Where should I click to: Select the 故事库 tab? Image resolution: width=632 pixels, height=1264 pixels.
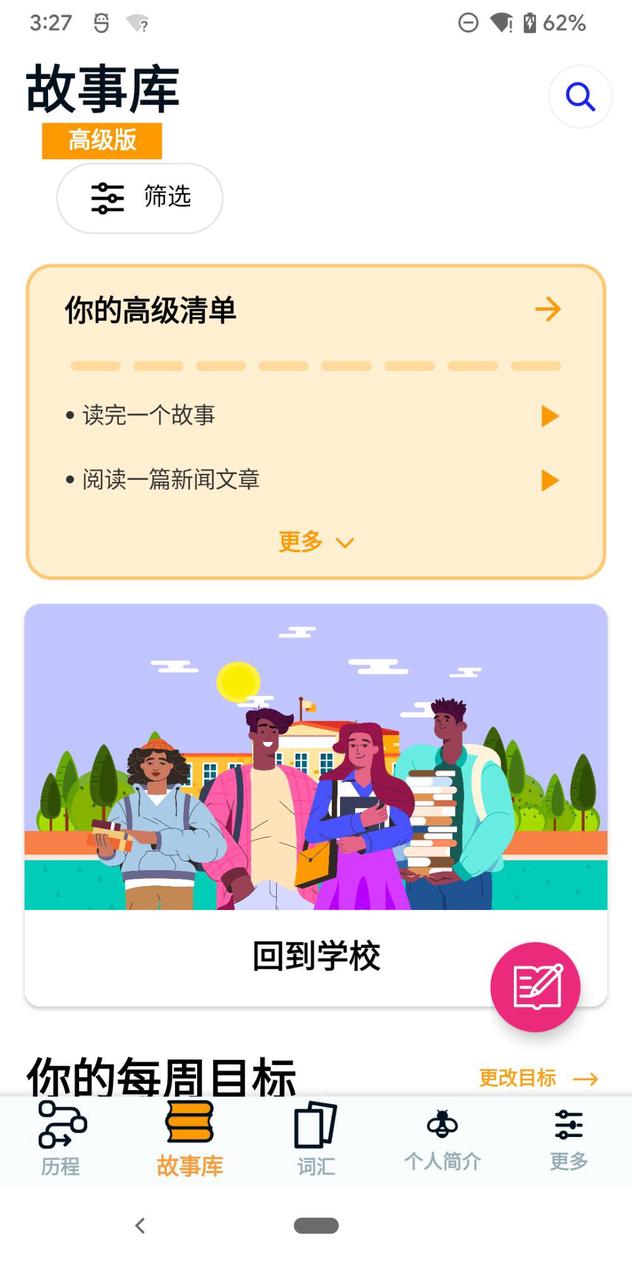click(189, 1139)
